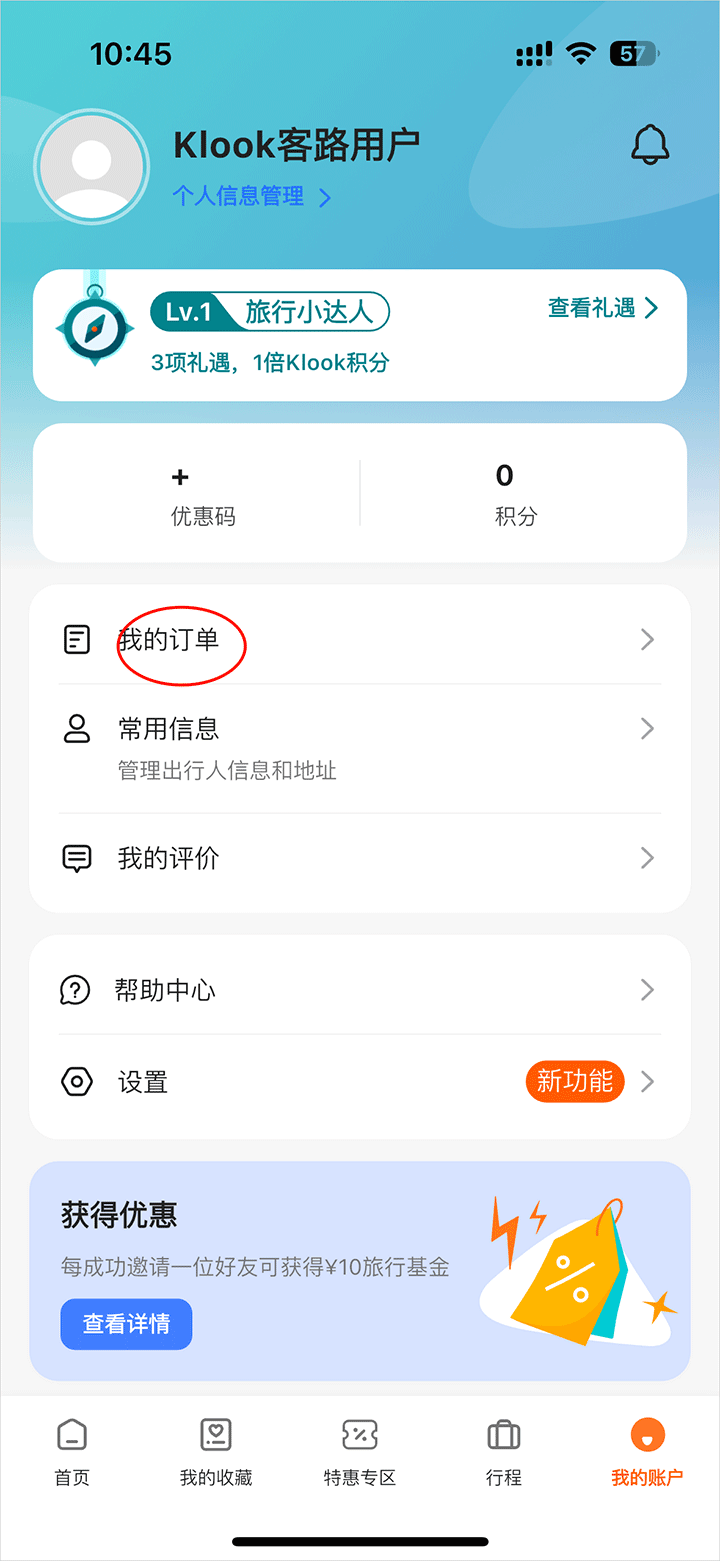This screenshot has height=1561, width=720.
Task: Switch to the 我的收藏 tab
Action: 216,1452
